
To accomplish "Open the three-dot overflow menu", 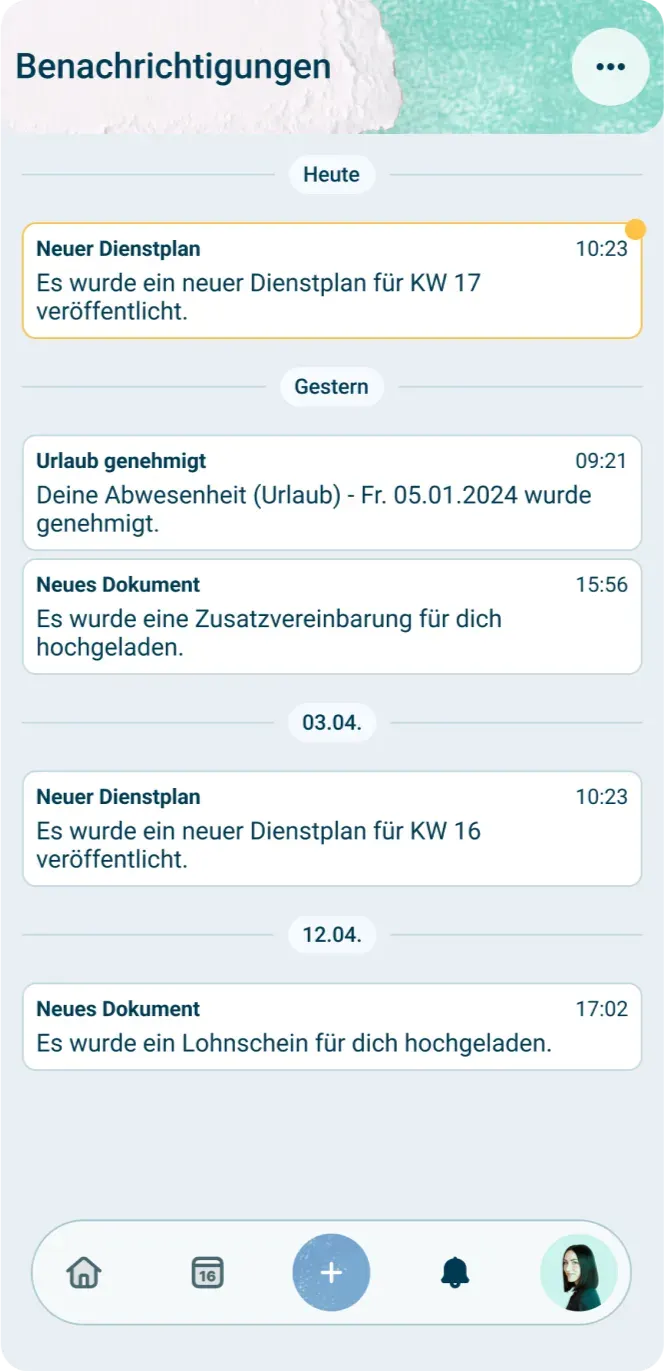I will 610,67.
